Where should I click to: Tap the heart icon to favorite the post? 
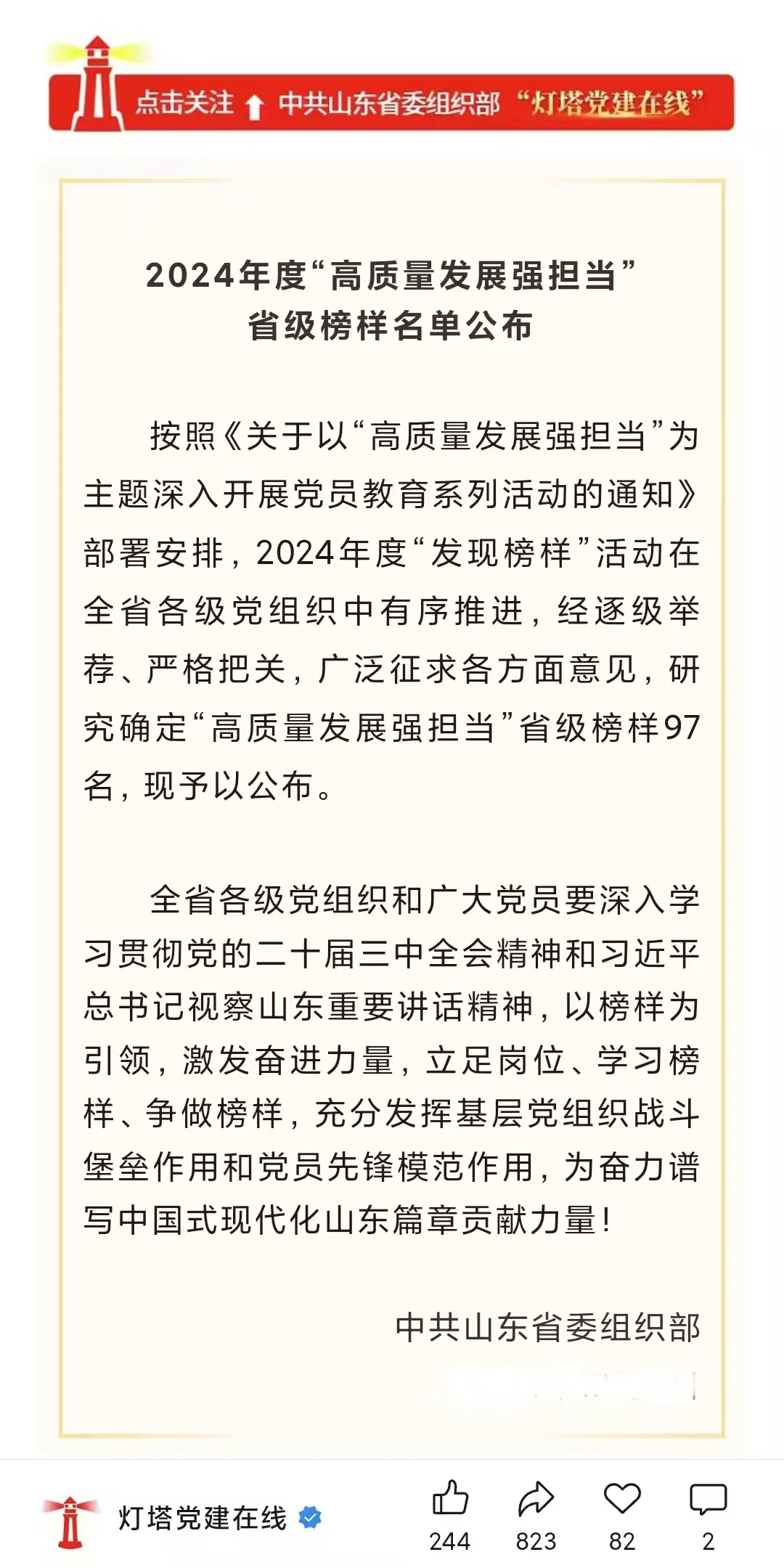(622, 1499)
